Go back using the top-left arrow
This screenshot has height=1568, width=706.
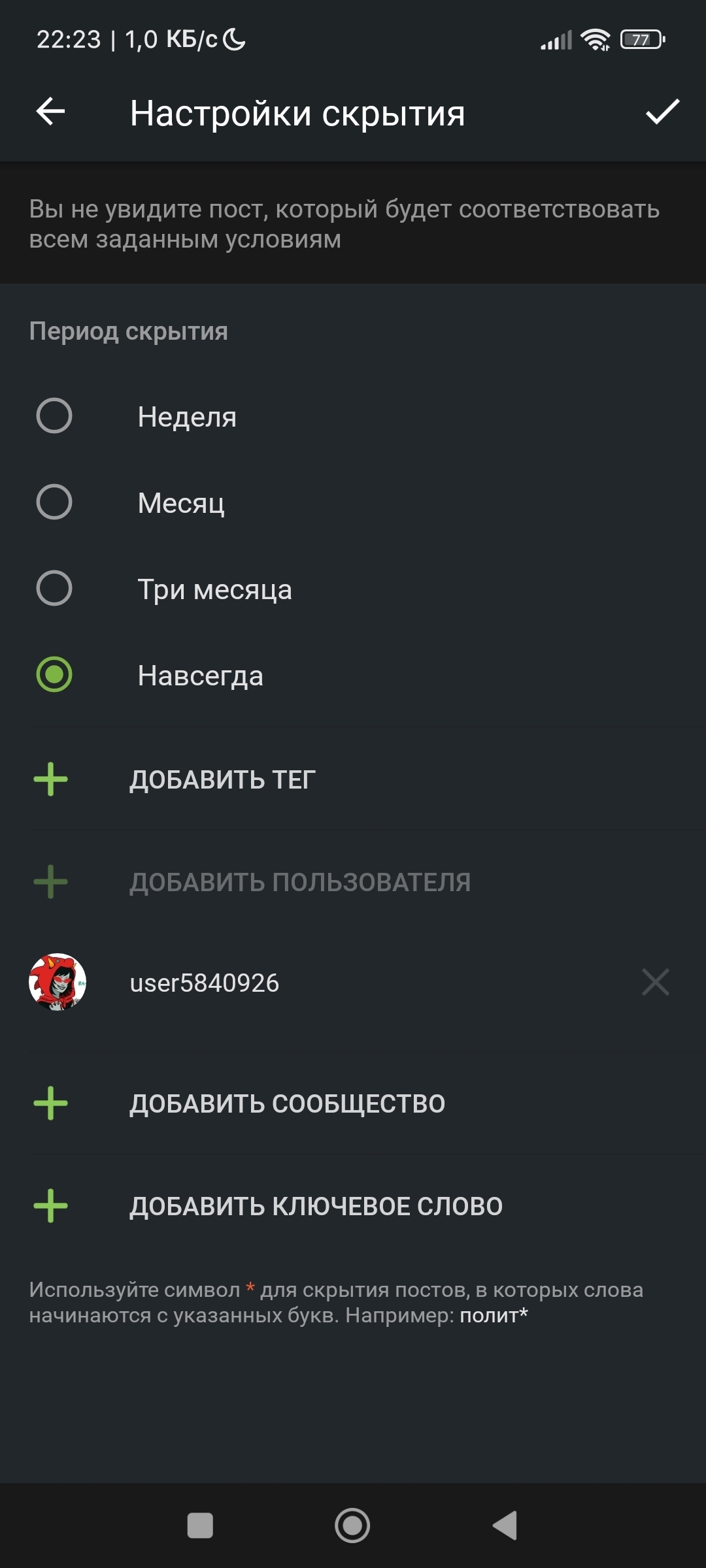click(x=50, y=112)
